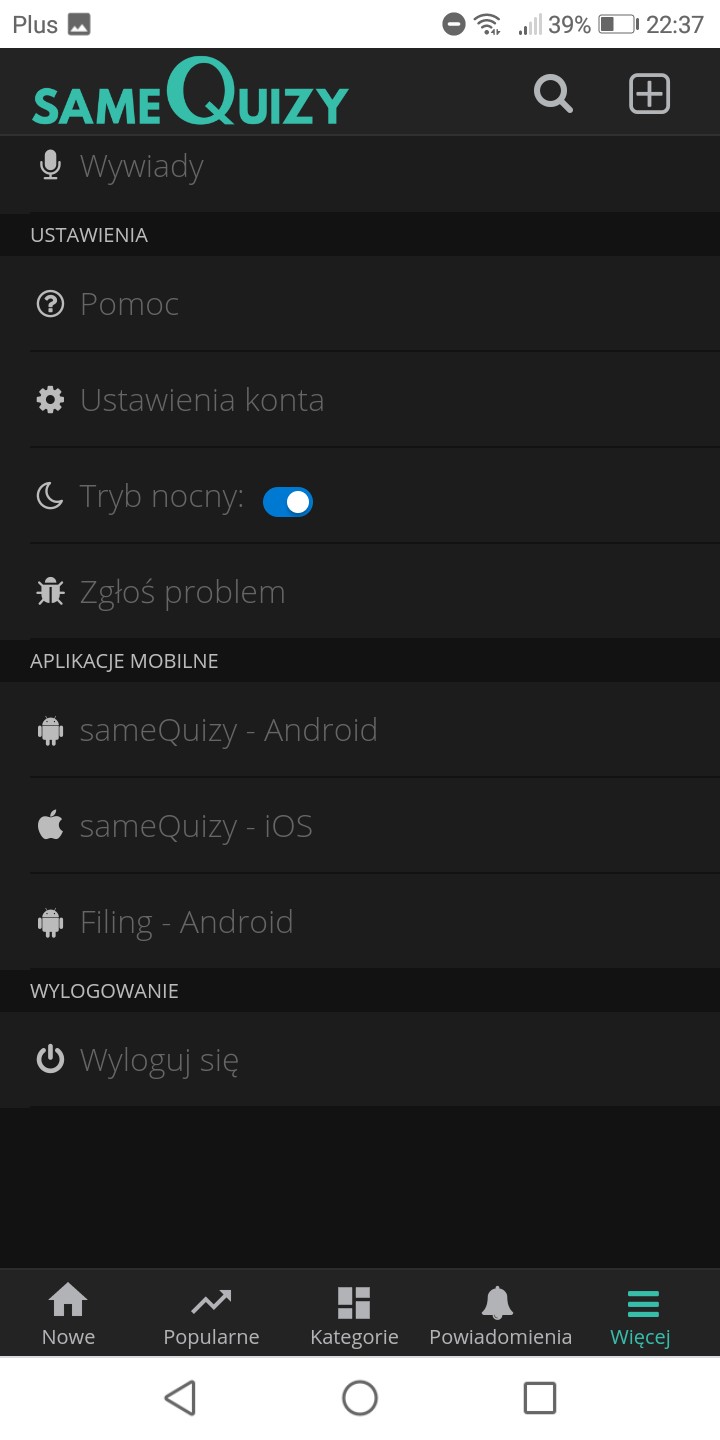Tap the plus icon to add a quiz
720x1440 pixels.
click(649, 94)
